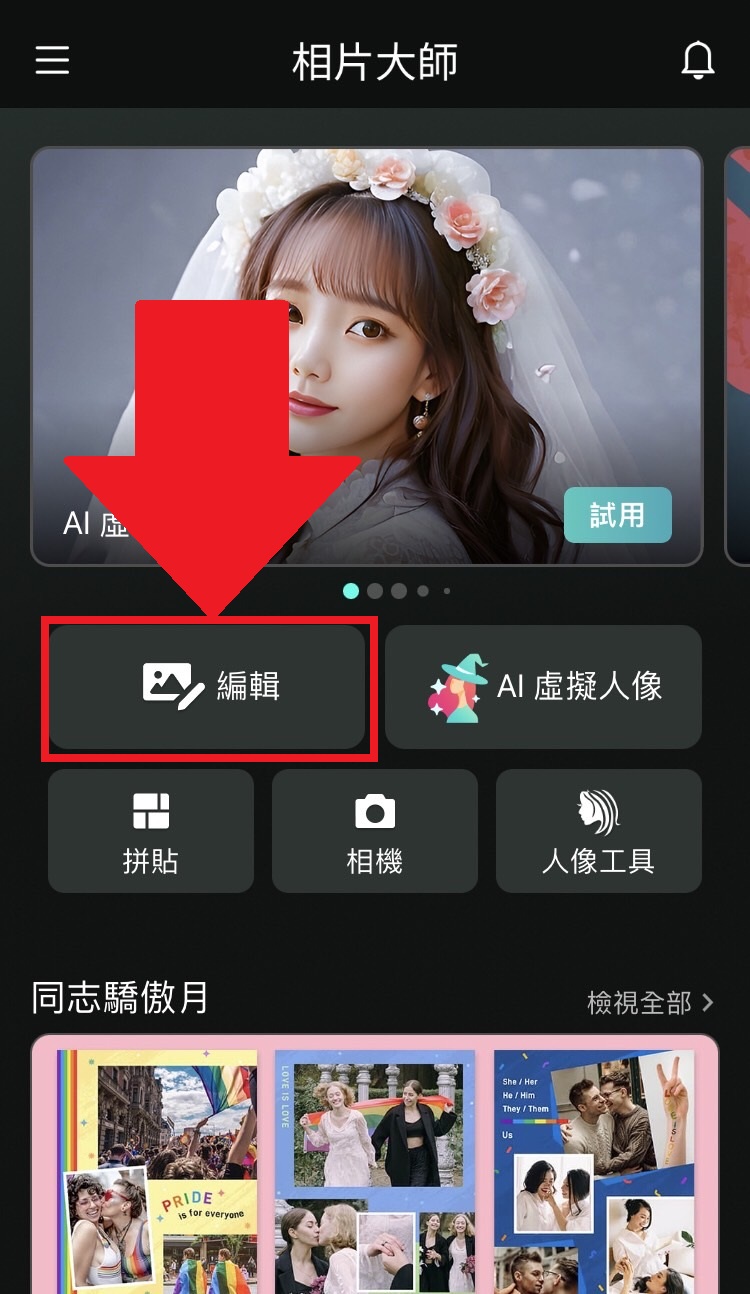750x1294 pixels.
Task: Tap the banner page indicator dots
Action: pyautogui.click(x=397, y=591)
